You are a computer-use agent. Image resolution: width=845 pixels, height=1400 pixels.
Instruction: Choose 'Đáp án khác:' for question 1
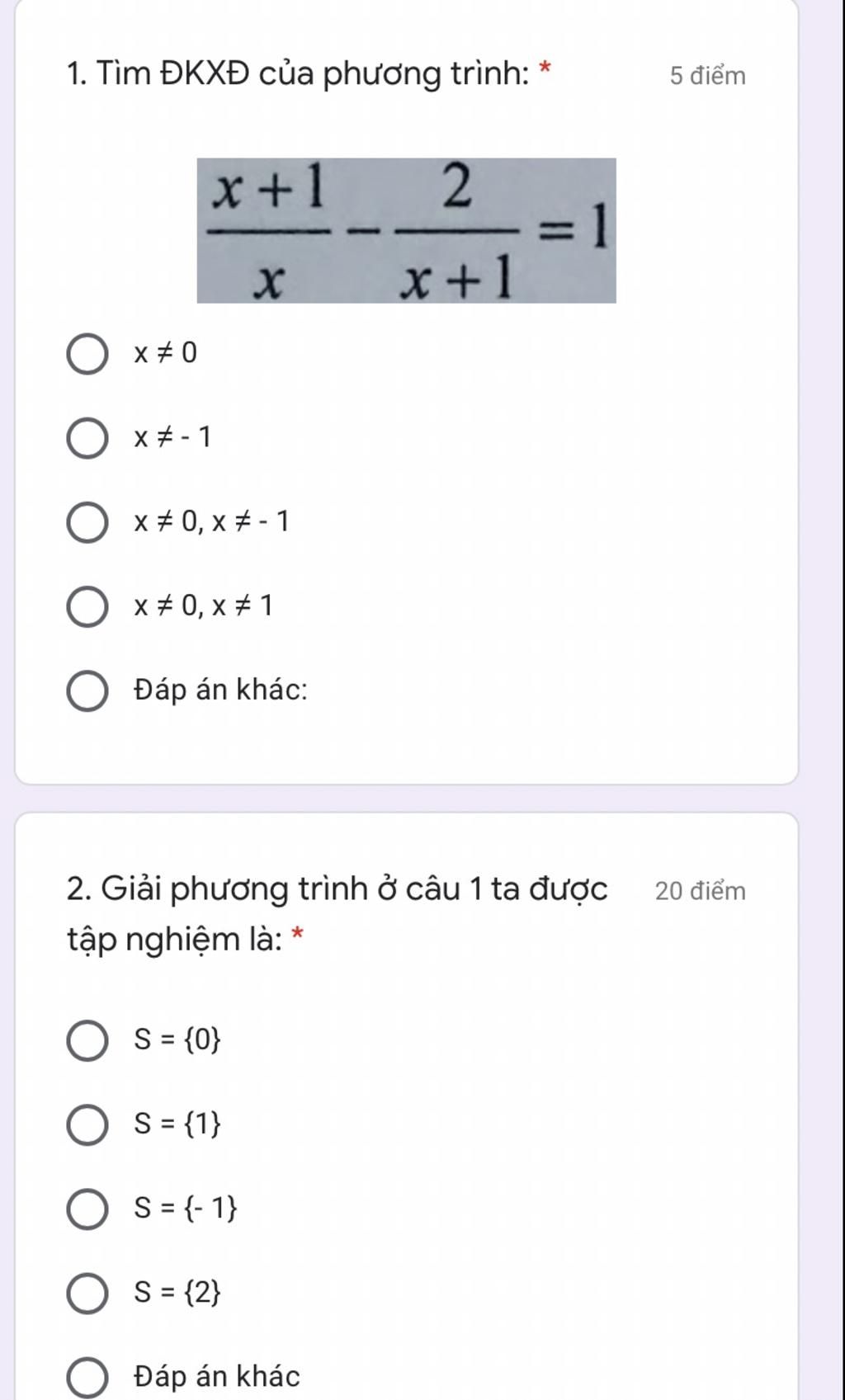[87, 691]
